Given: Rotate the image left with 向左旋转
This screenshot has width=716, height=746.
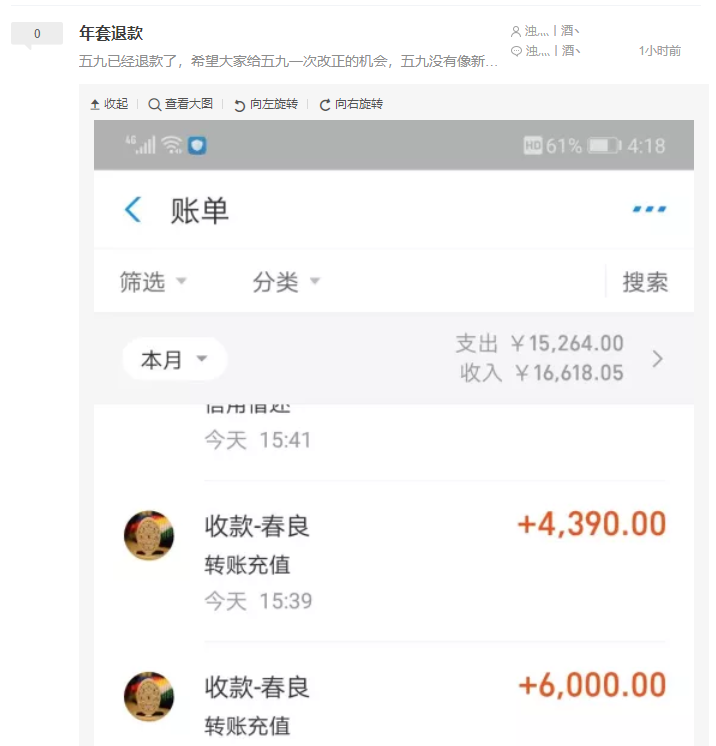Looking at the screenshot, I should [x=266, y=104].
